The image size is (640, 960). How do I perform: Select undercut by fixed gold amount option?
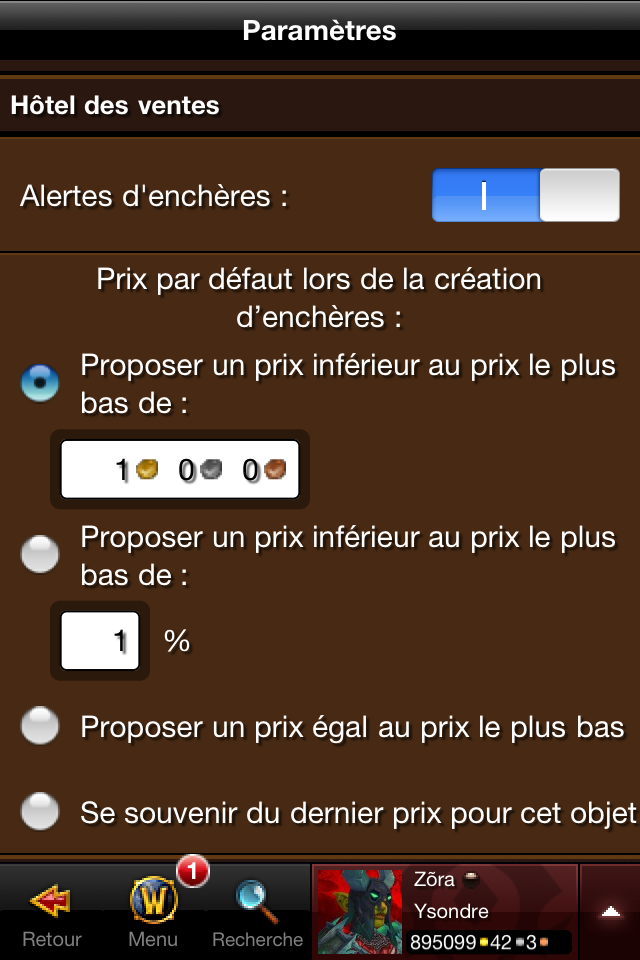coord(41,383)
